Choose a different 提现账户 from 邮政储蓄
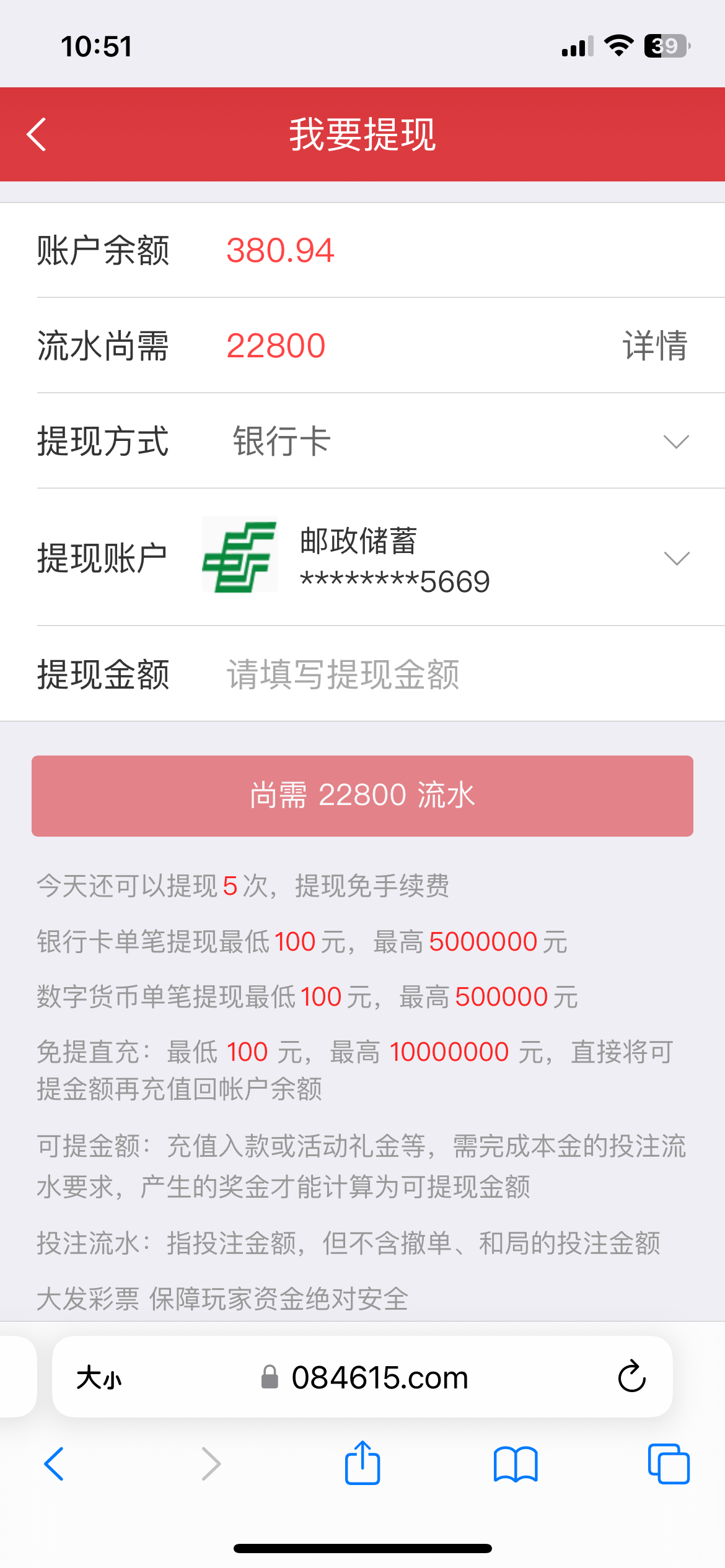 click(675, 558)
